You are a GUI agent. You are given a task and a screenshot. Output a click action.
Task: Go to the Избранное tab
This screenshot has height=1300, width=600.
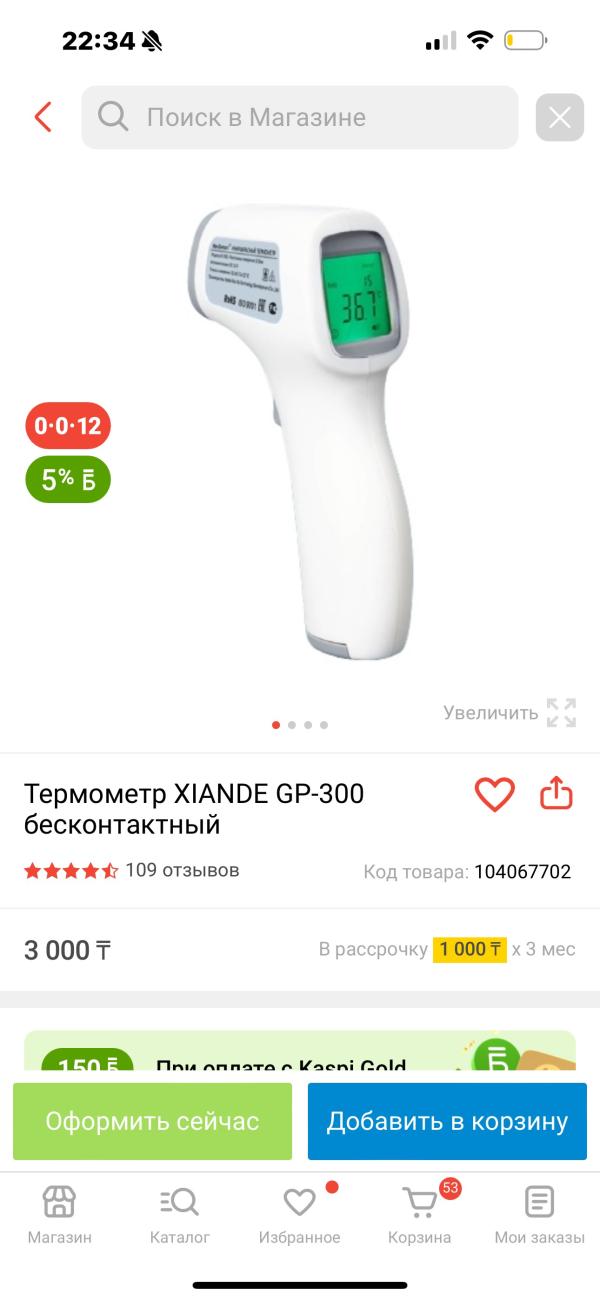point(299,1215)
